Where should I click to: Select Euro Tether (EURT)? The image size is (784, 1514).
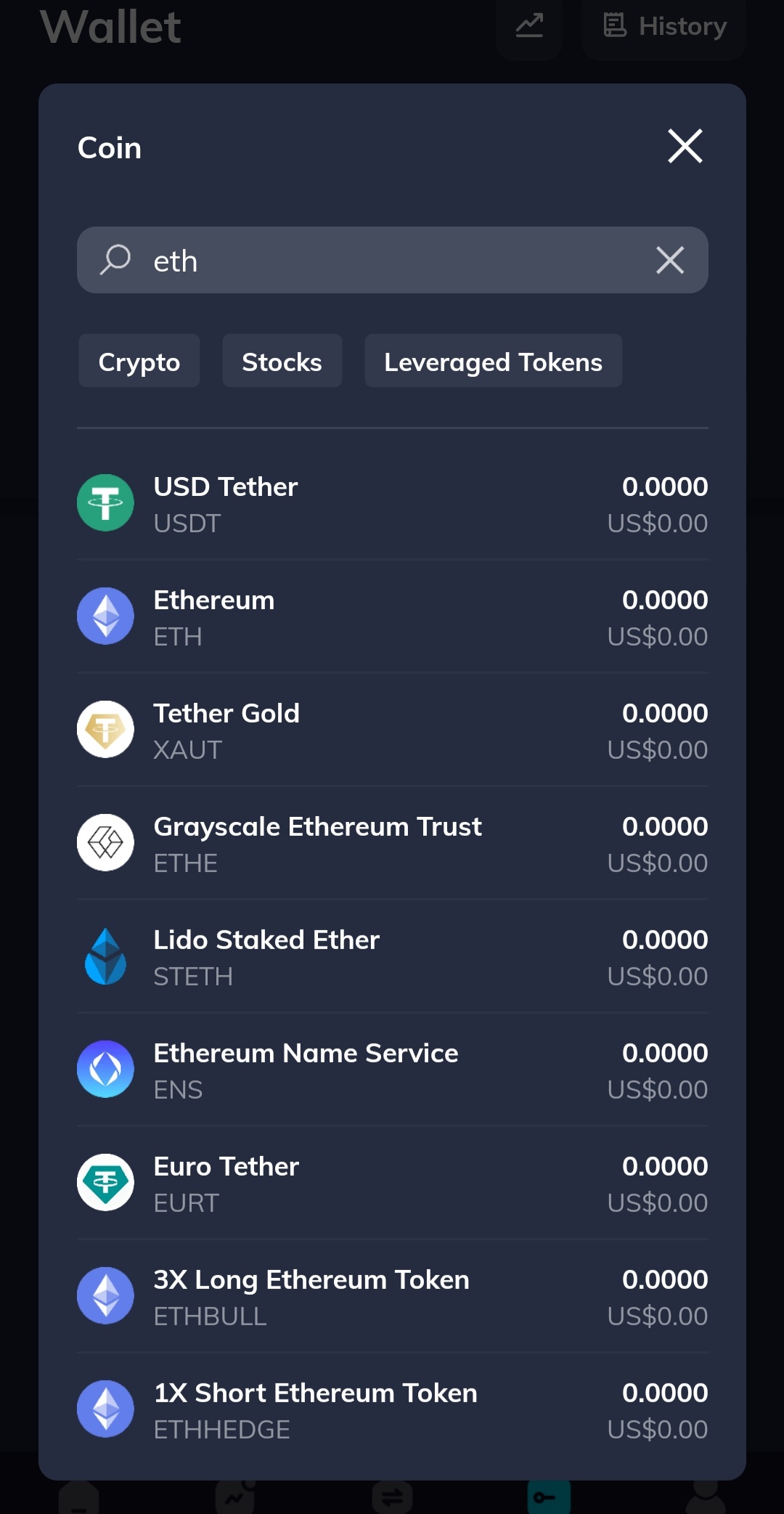(x=392, y=1183)
